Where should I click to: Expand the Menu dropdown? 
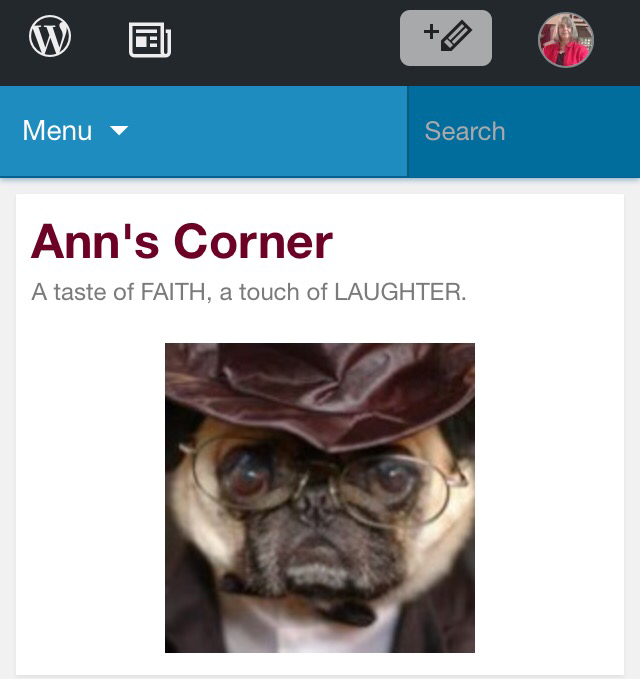[76, 131]
